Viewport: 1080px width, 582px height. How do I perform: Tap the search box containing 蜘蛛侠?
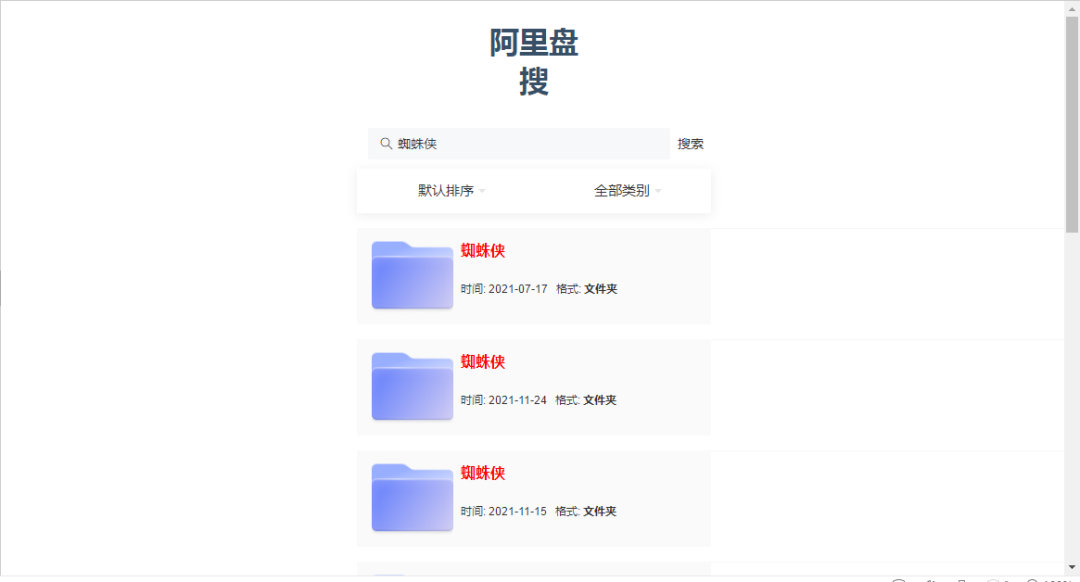point(520,144)
